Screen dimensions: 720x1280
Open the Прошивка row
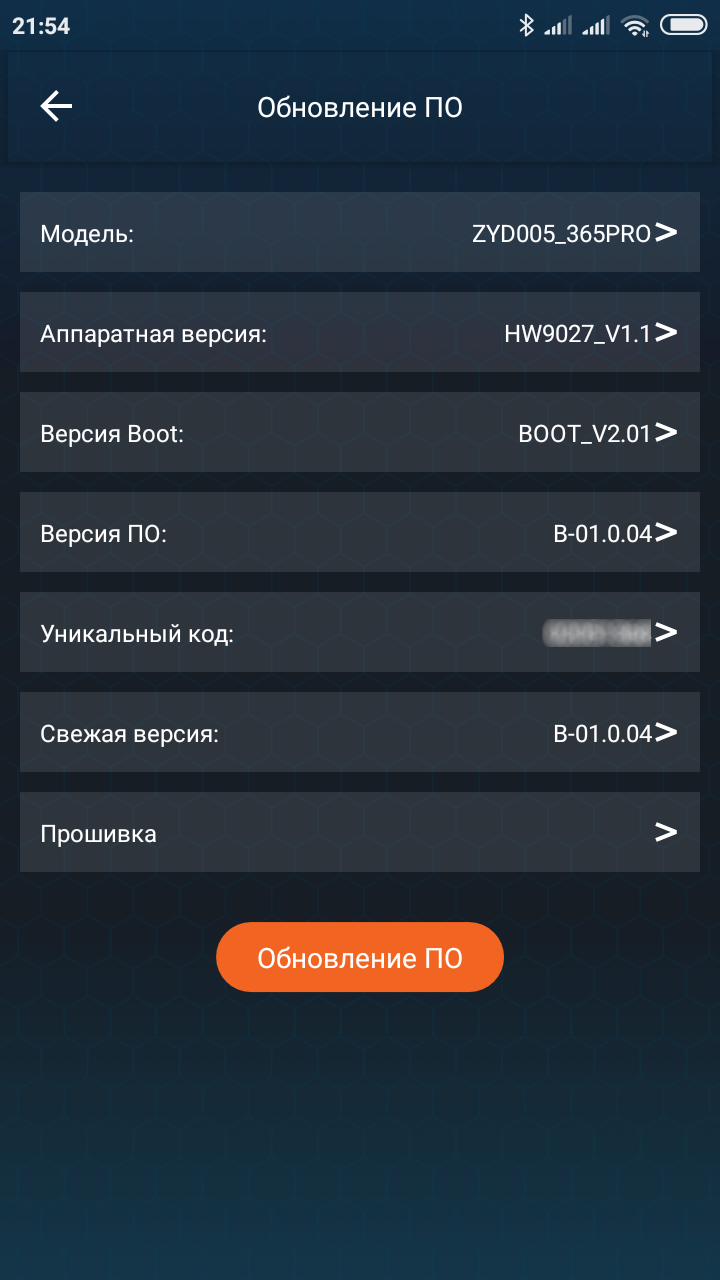coord(360,832)
